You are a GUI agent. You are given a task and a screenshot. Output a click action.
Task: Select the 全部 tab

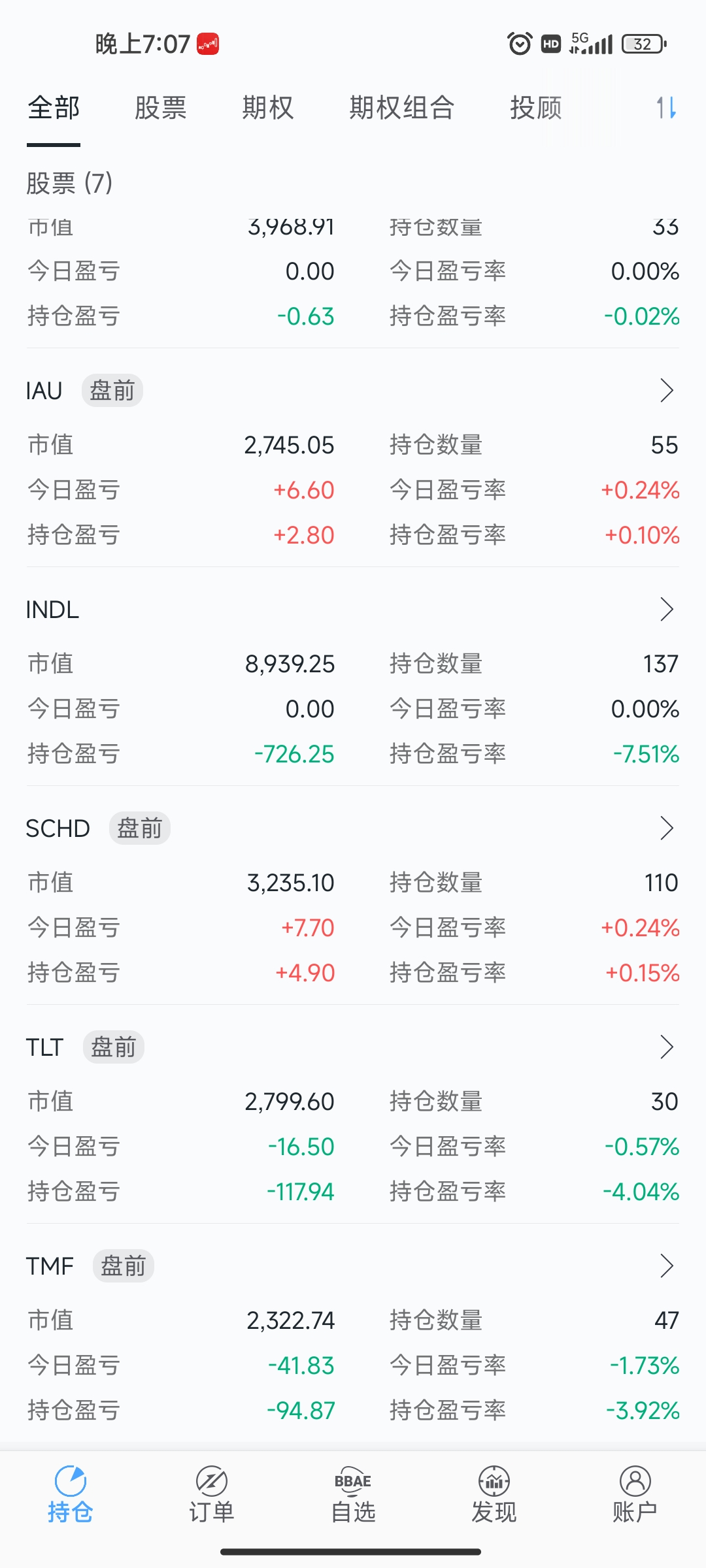[x=54, y=108]
